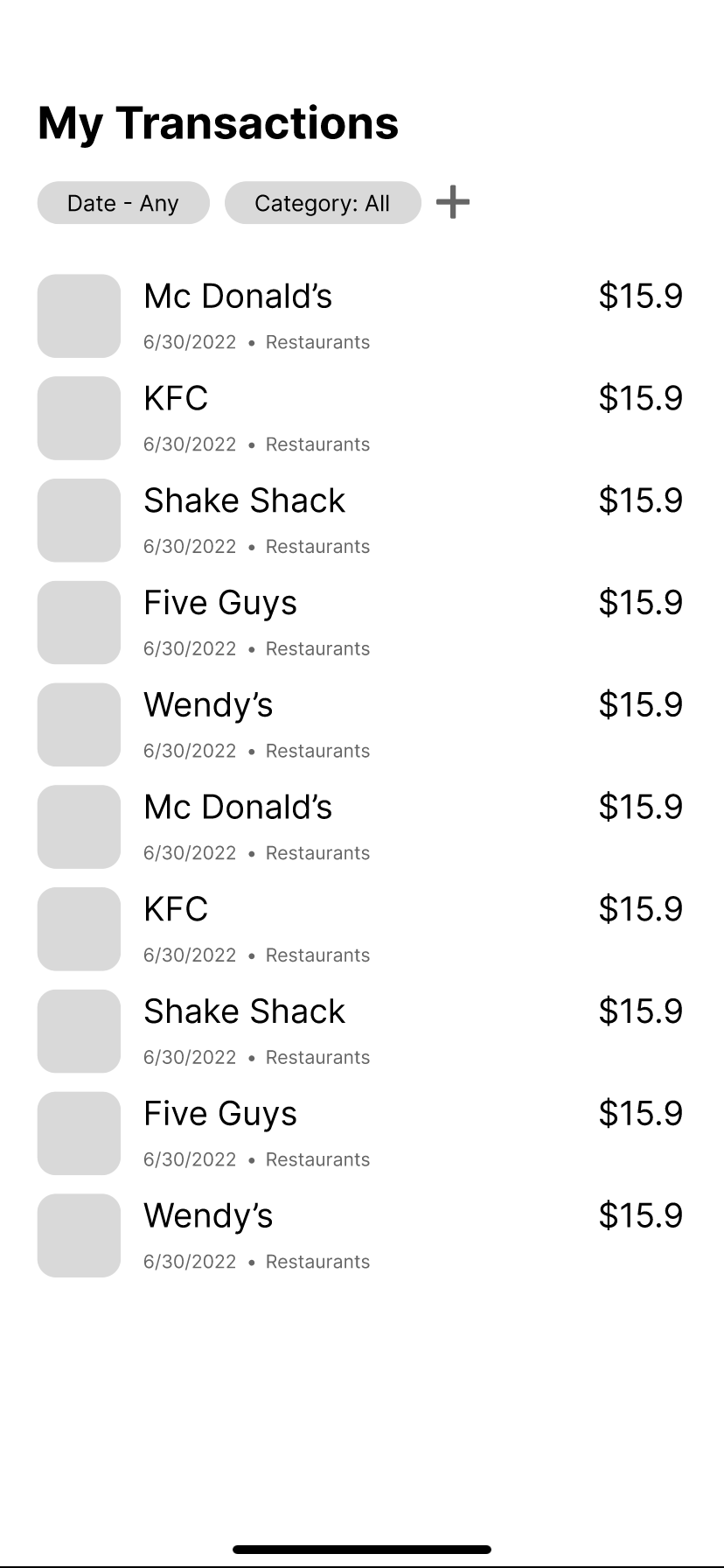Open the last Wendy's transaction
724x1568 pixels.
208,1217
